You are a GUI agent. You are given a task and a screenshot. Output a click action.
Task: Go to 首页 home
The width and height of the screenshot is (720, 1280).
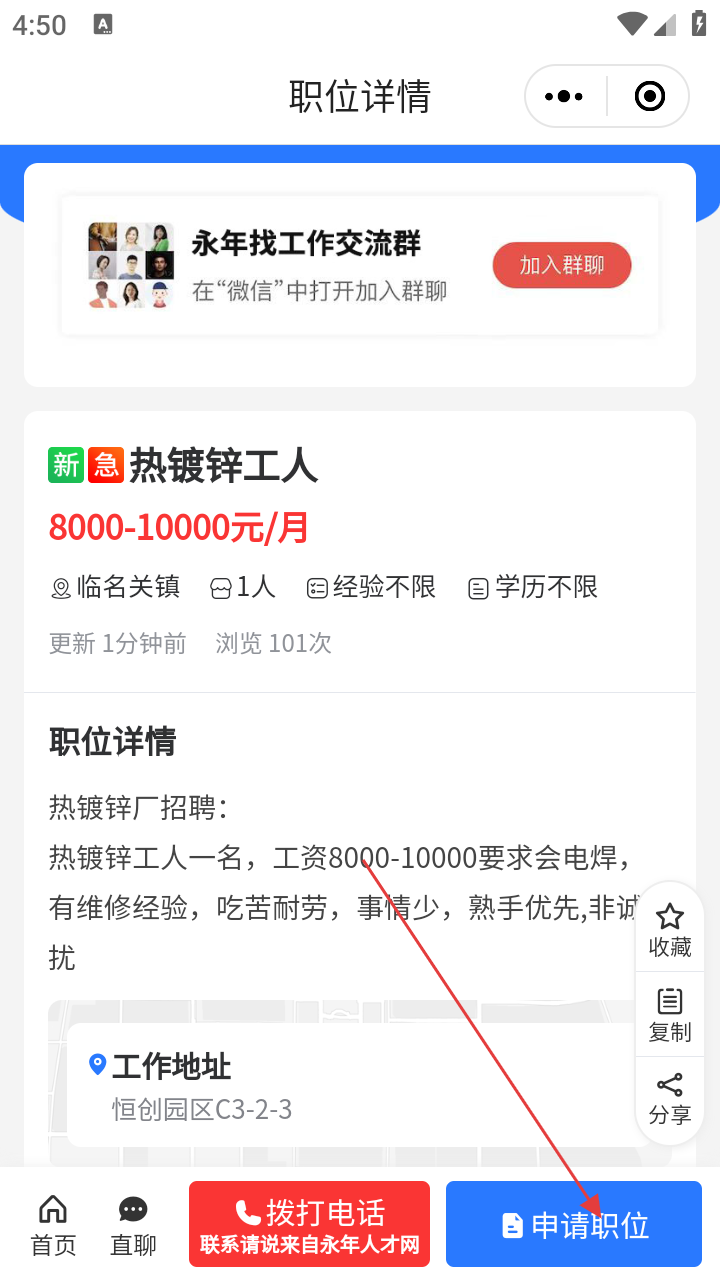53,1225
